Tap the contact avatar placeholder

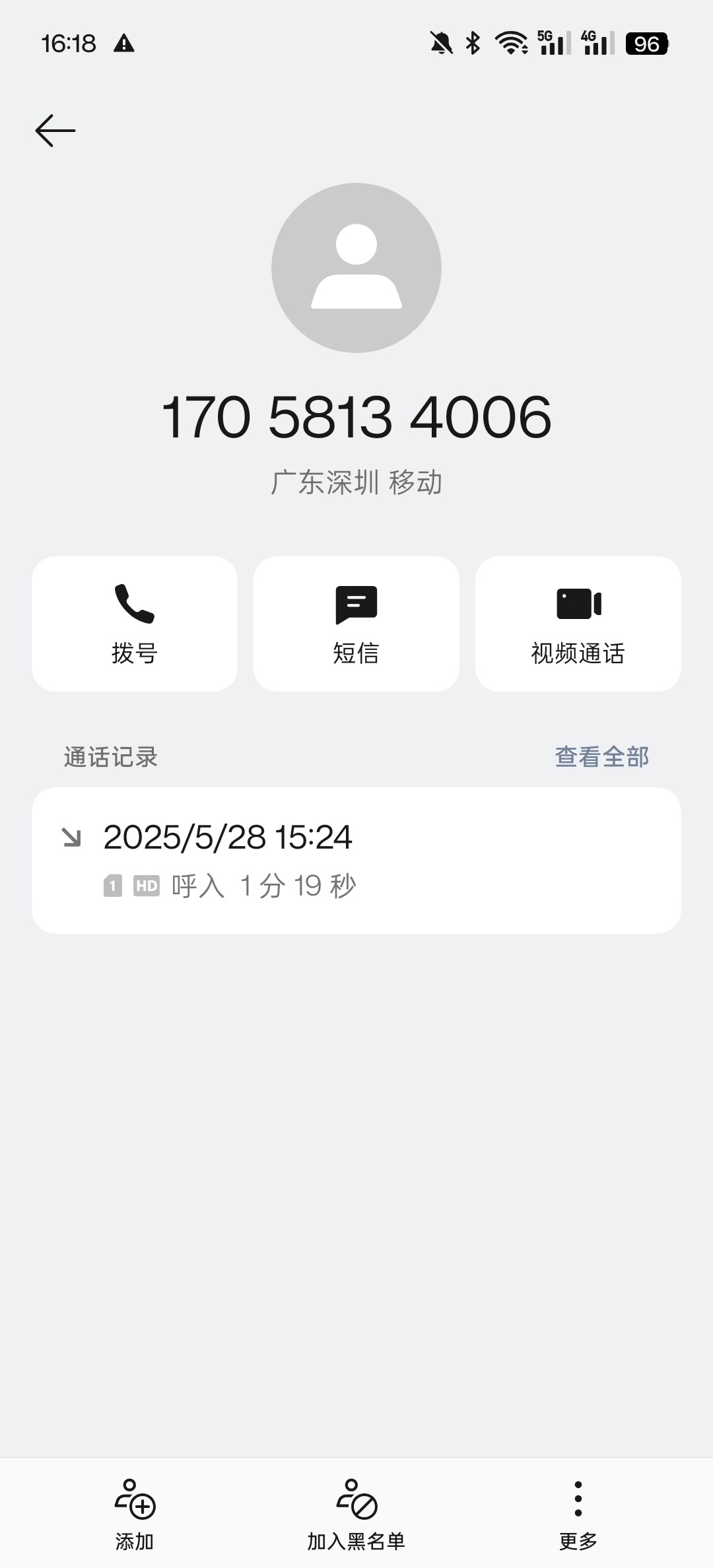[x=356, y=268]
